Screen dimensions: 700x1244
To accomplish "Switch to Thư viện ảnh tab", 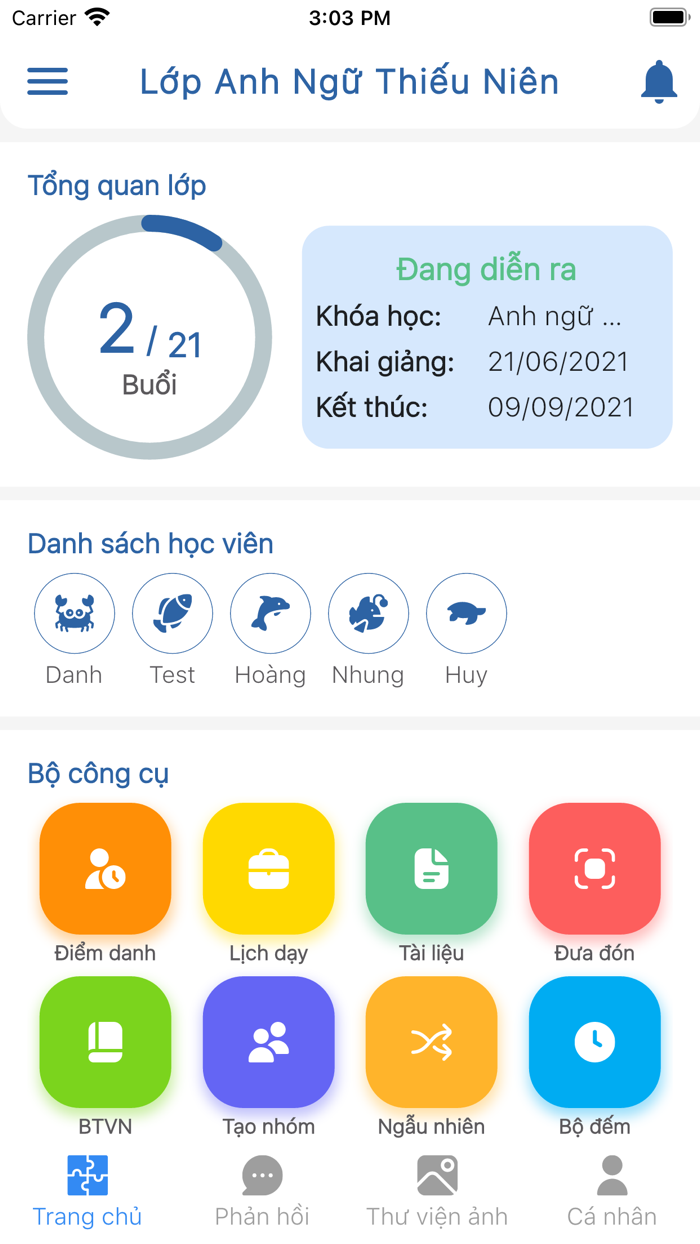I will (x=437, y=1192).
